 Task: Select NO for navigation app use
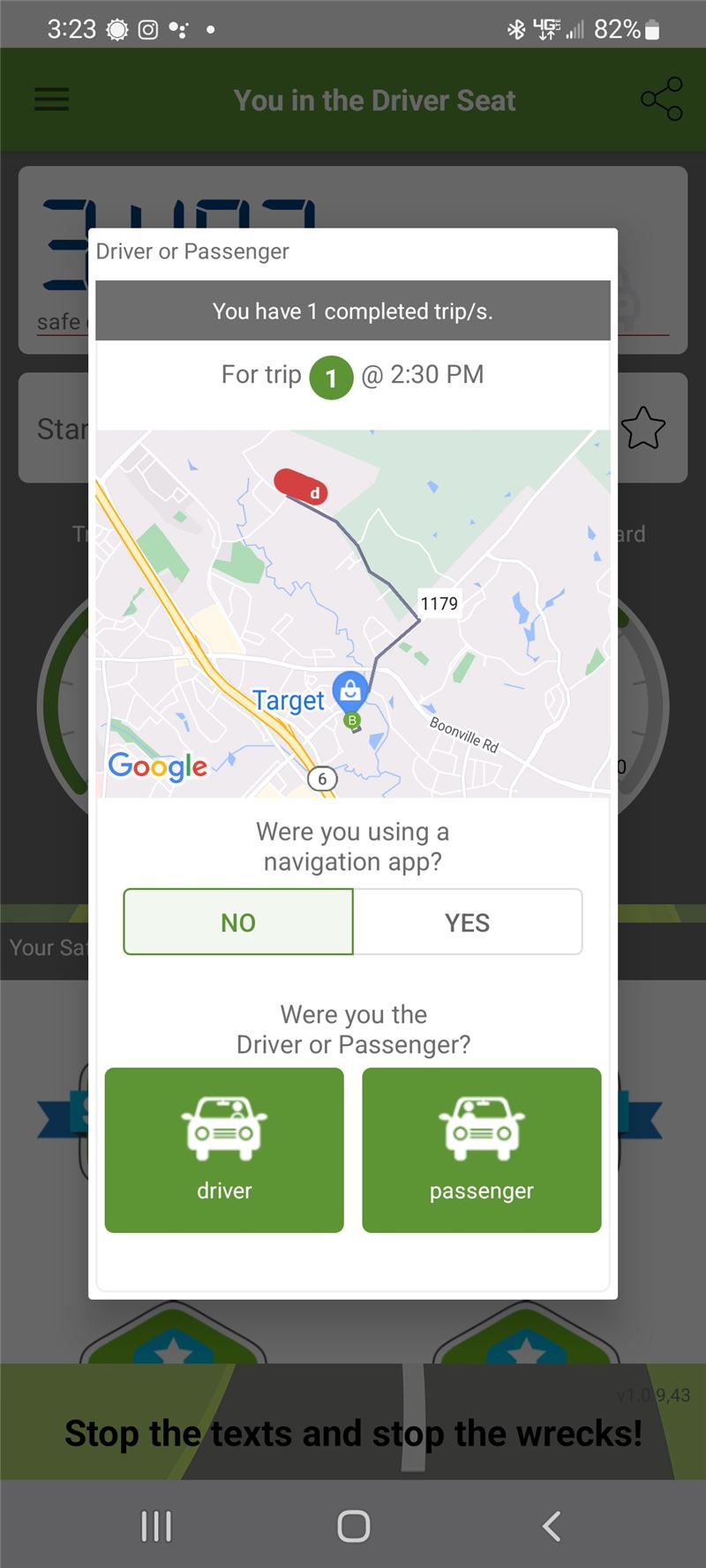(238, 922)
